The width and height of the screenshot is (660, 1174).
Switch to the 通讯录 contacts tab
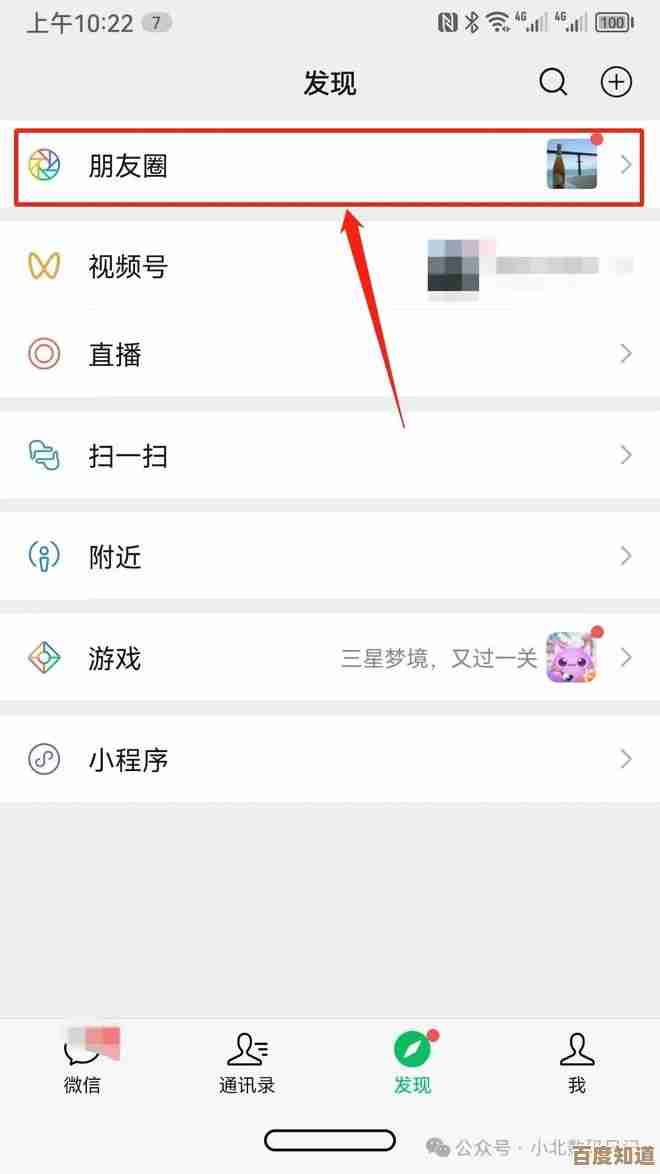[247, 1062]
